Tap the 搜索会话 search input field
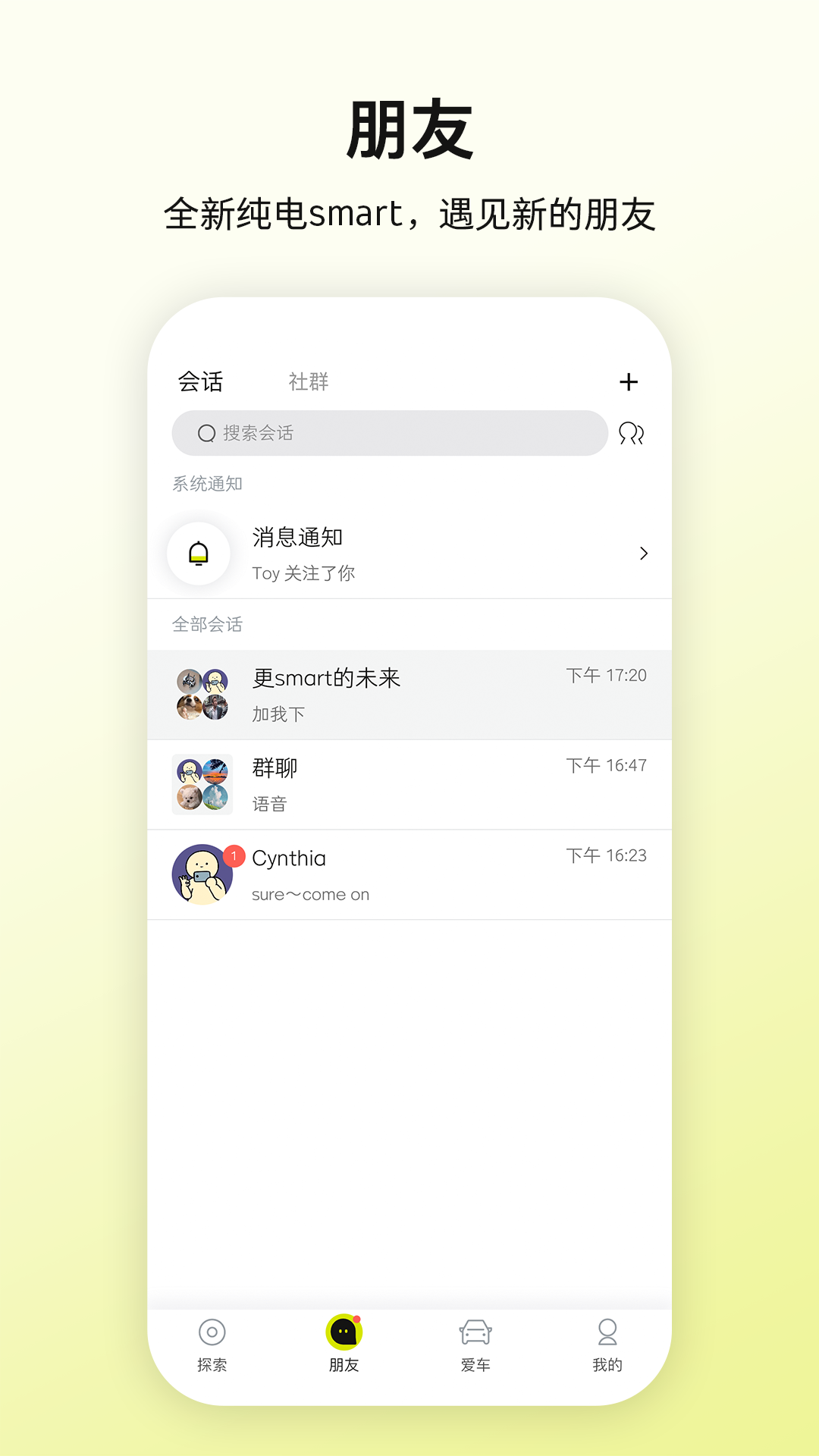Viewport: 819px width, 1456px height. point(389,433)
